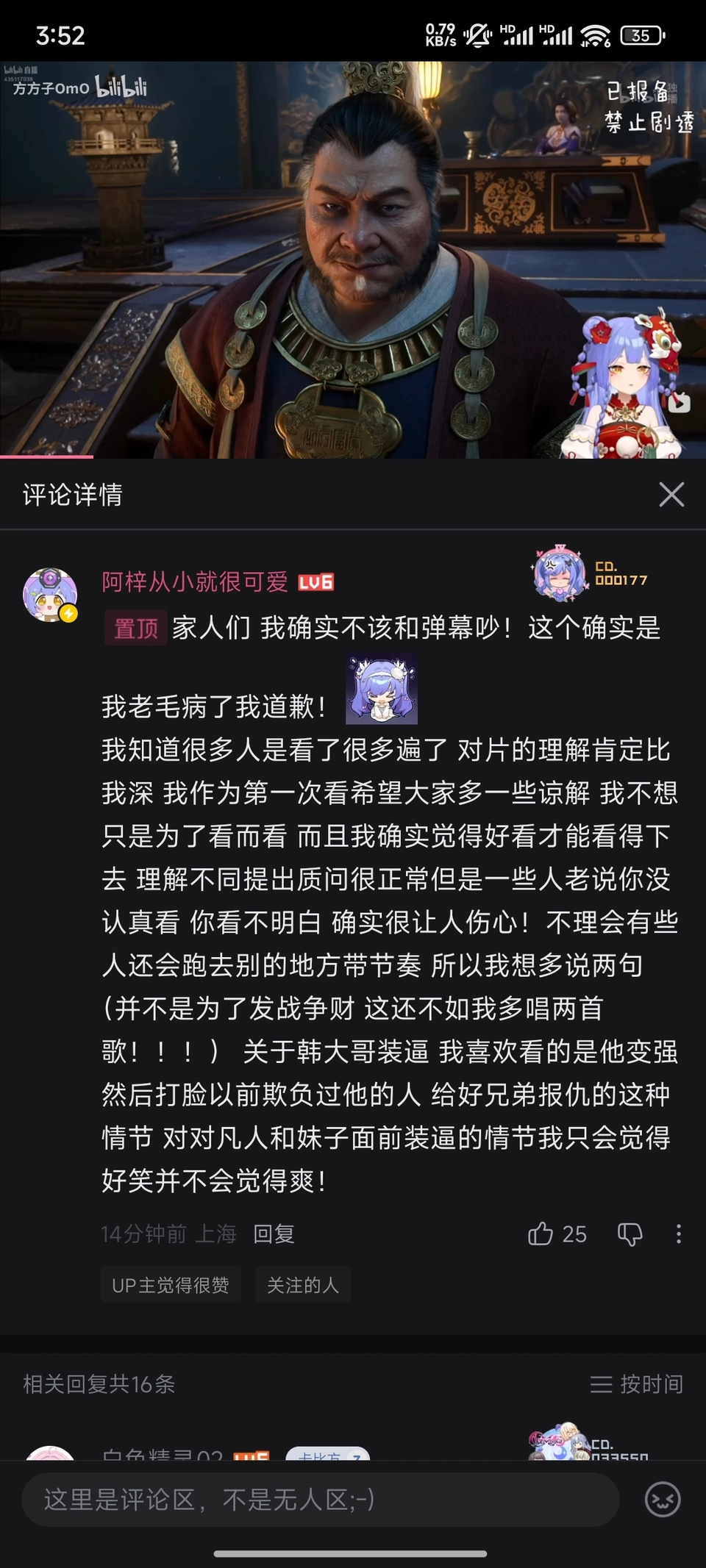Screen dimensions: 706x1568
Task: Focus the comment input field
Action: [x=320, y=1500]
